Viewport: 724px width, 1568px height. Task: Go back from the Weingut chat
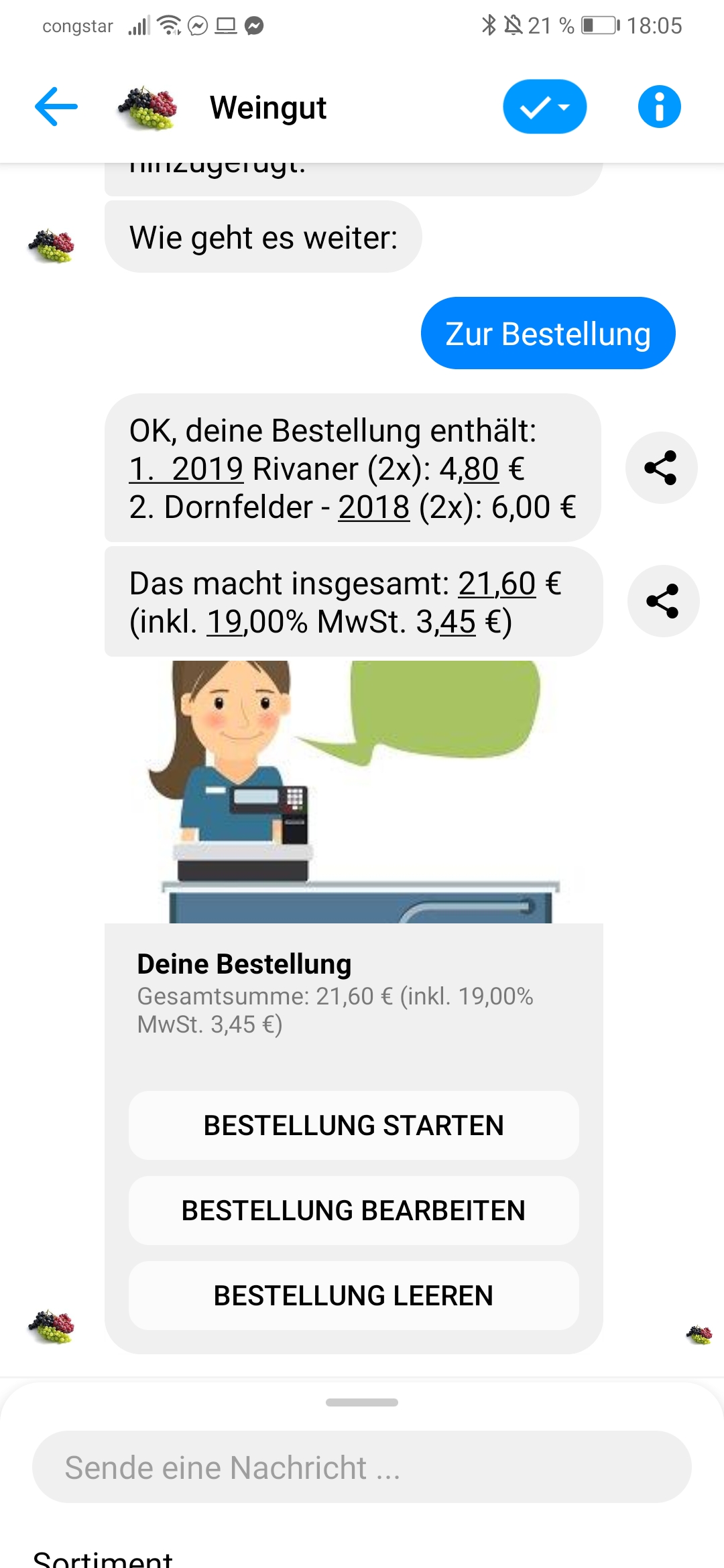coord(56,107)
